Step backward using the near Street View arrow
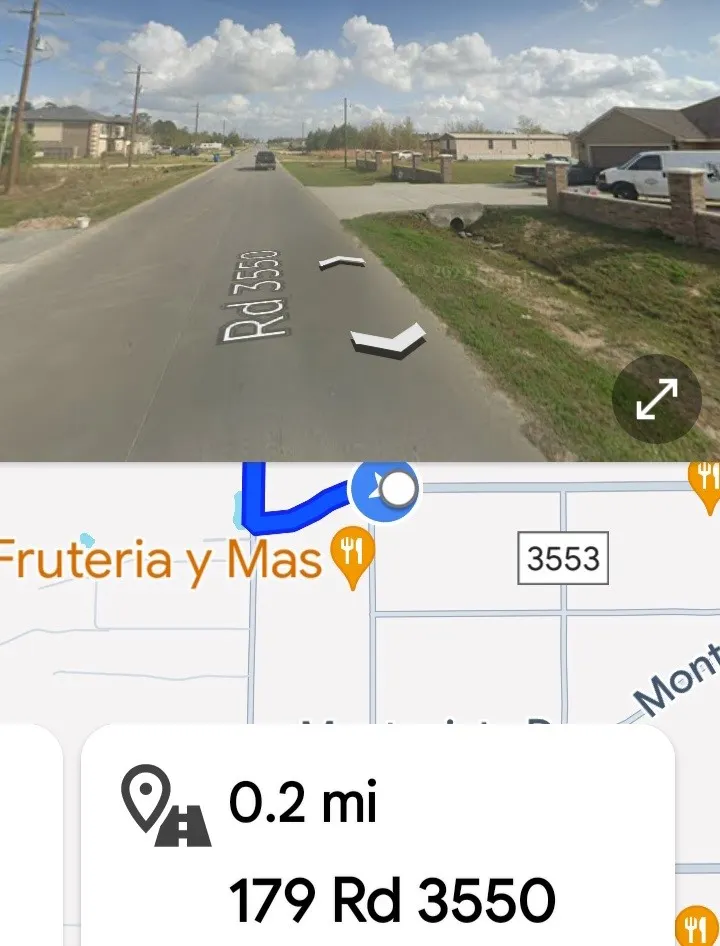Image resolution: width=720 pixels, height=946 pixels. [x=390, y=341]
